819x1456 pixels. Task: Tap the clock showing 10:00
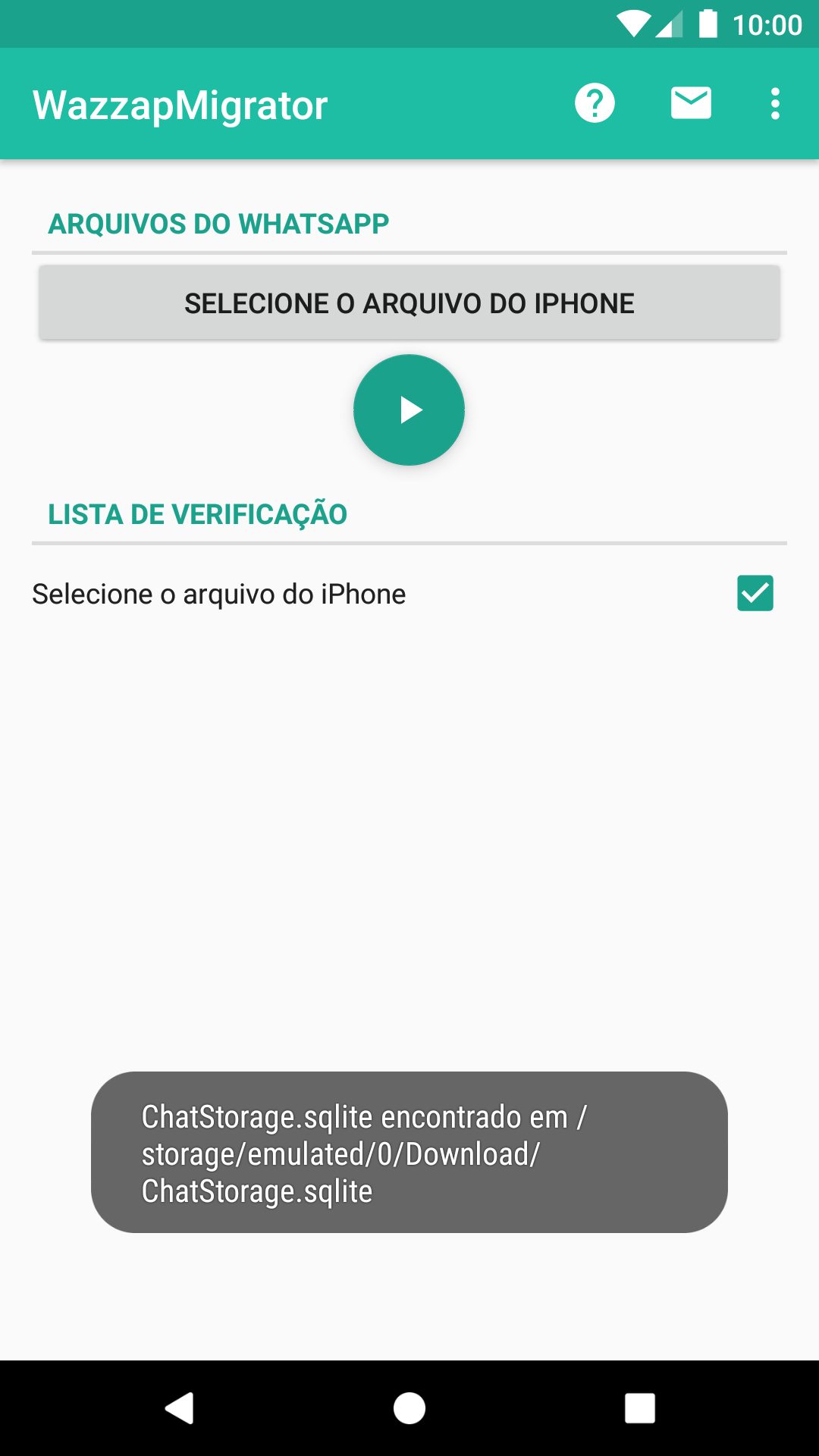point(768,25)
